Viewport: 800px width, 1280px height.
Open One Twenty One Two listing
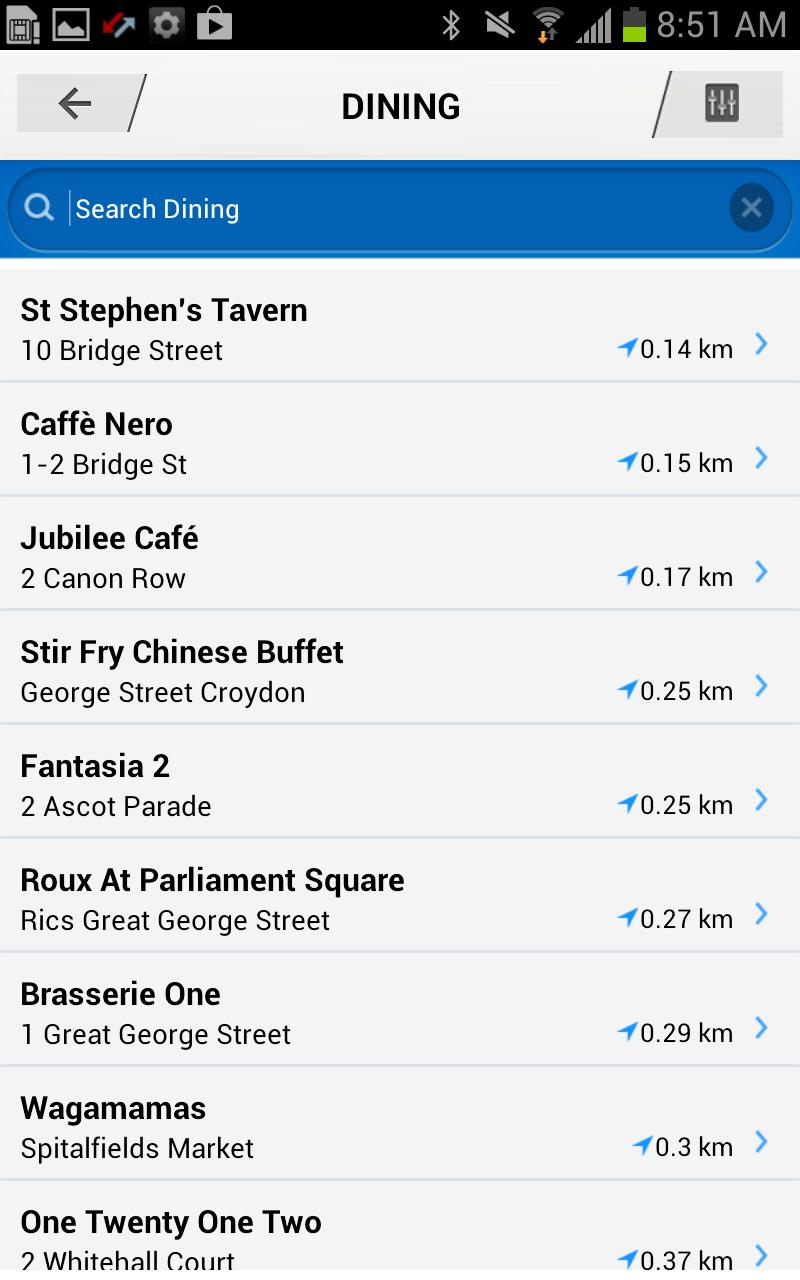click(400, 1236)
